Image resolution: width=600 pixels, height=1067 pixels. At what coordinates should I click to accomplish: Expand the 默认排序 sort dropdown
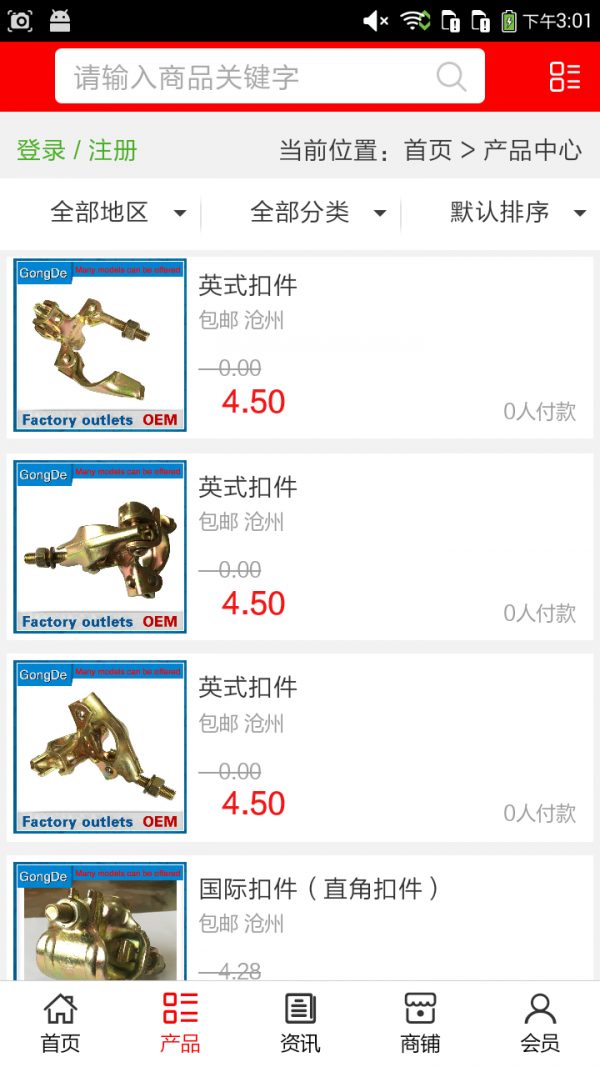pyautogui.click(x=517, y=212)
